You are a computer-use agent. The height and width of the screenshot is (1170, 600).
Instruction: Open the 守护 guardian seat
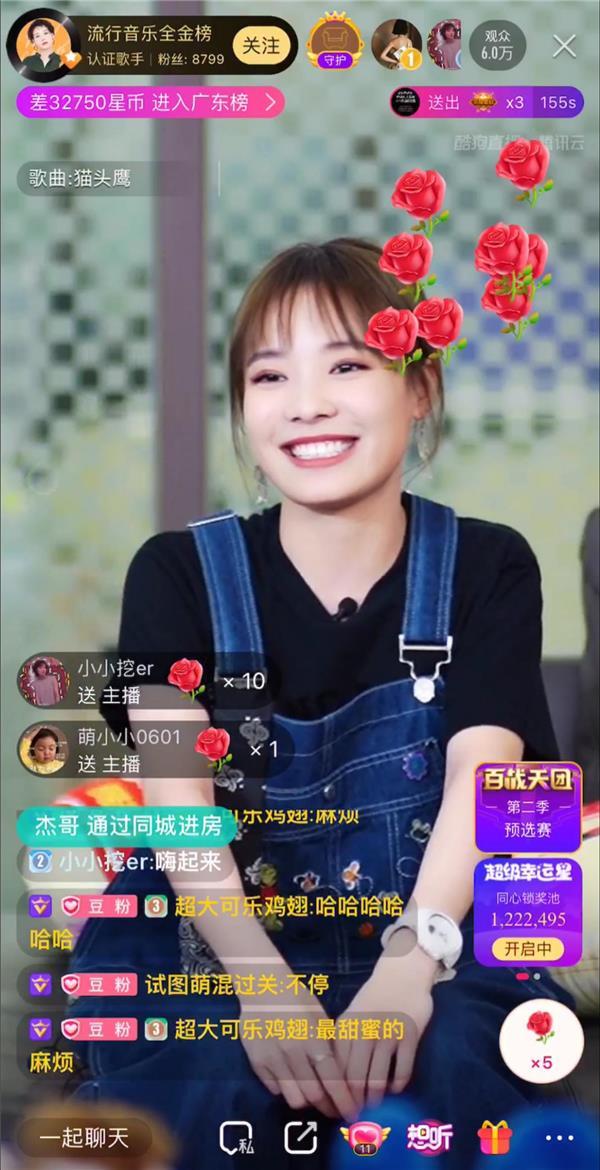[334, 44]
